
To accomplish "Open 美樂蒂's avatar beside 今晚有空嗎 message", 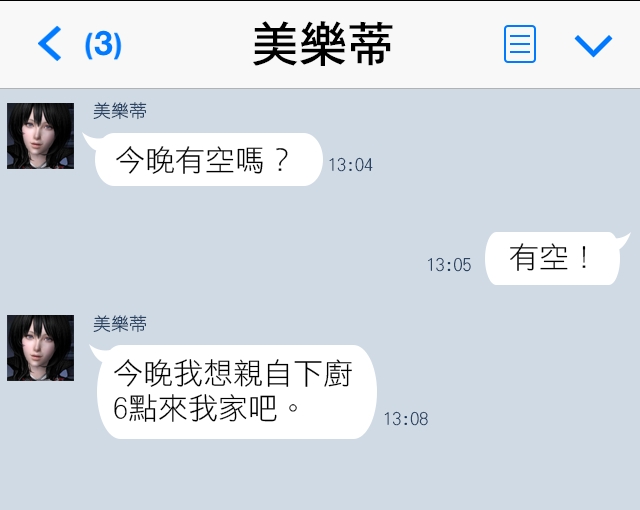I will pos(40,135).
